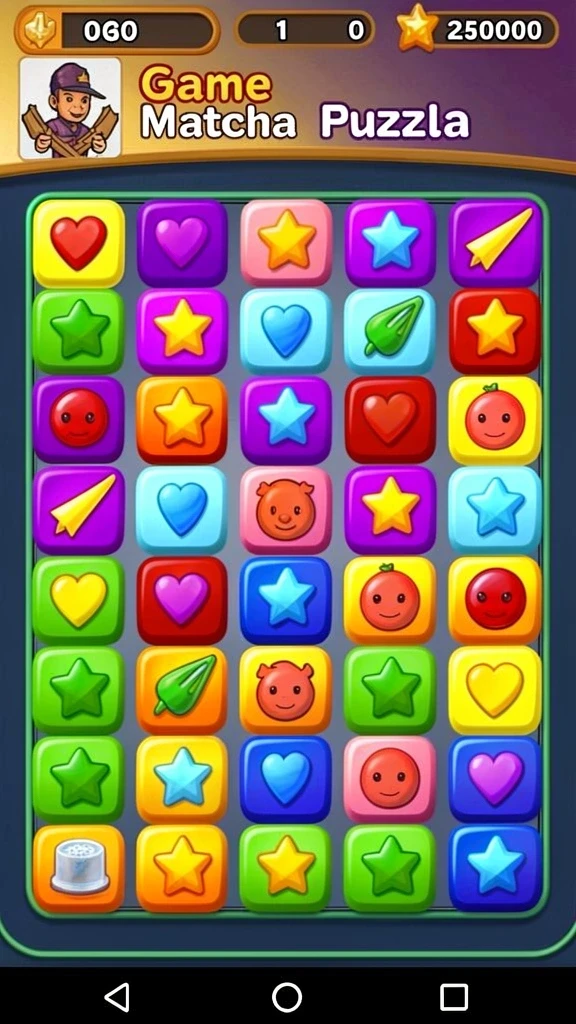Tap the purple heart on the blue tile
Screen dimensions: 576x1024
tap(495, 779)
